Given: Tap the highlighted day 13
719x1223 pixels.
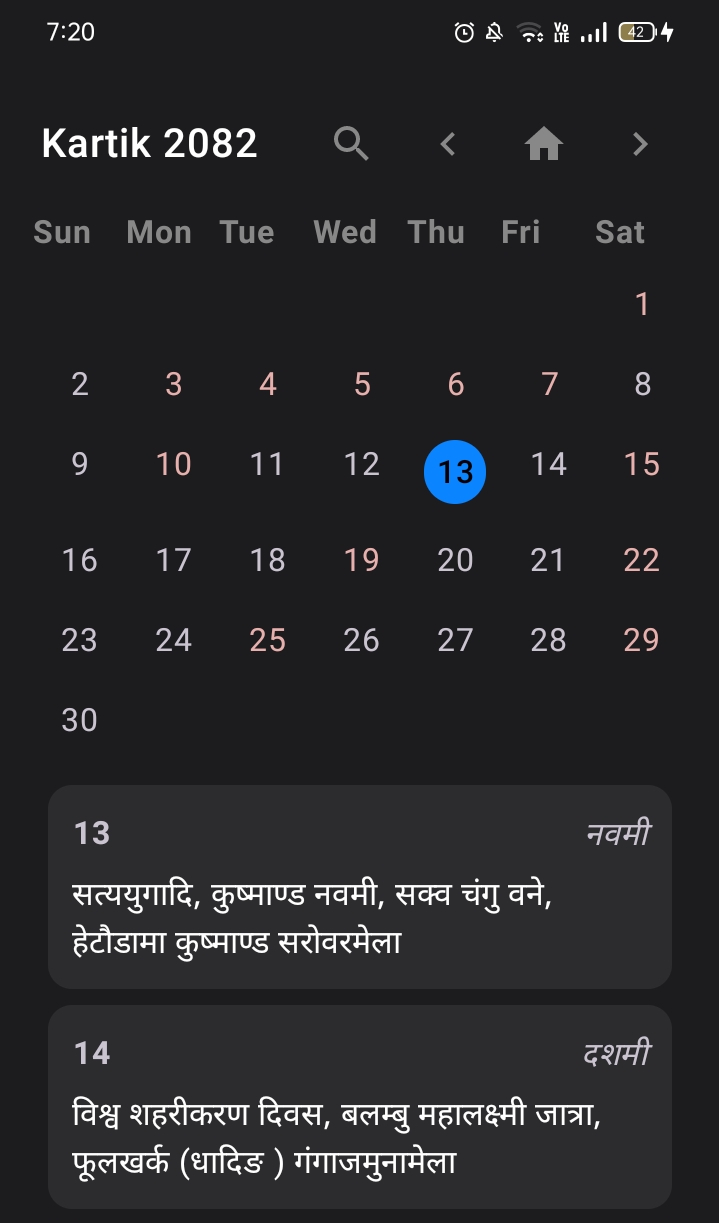Looking at the screenshot, I should (x=455, y=470).
